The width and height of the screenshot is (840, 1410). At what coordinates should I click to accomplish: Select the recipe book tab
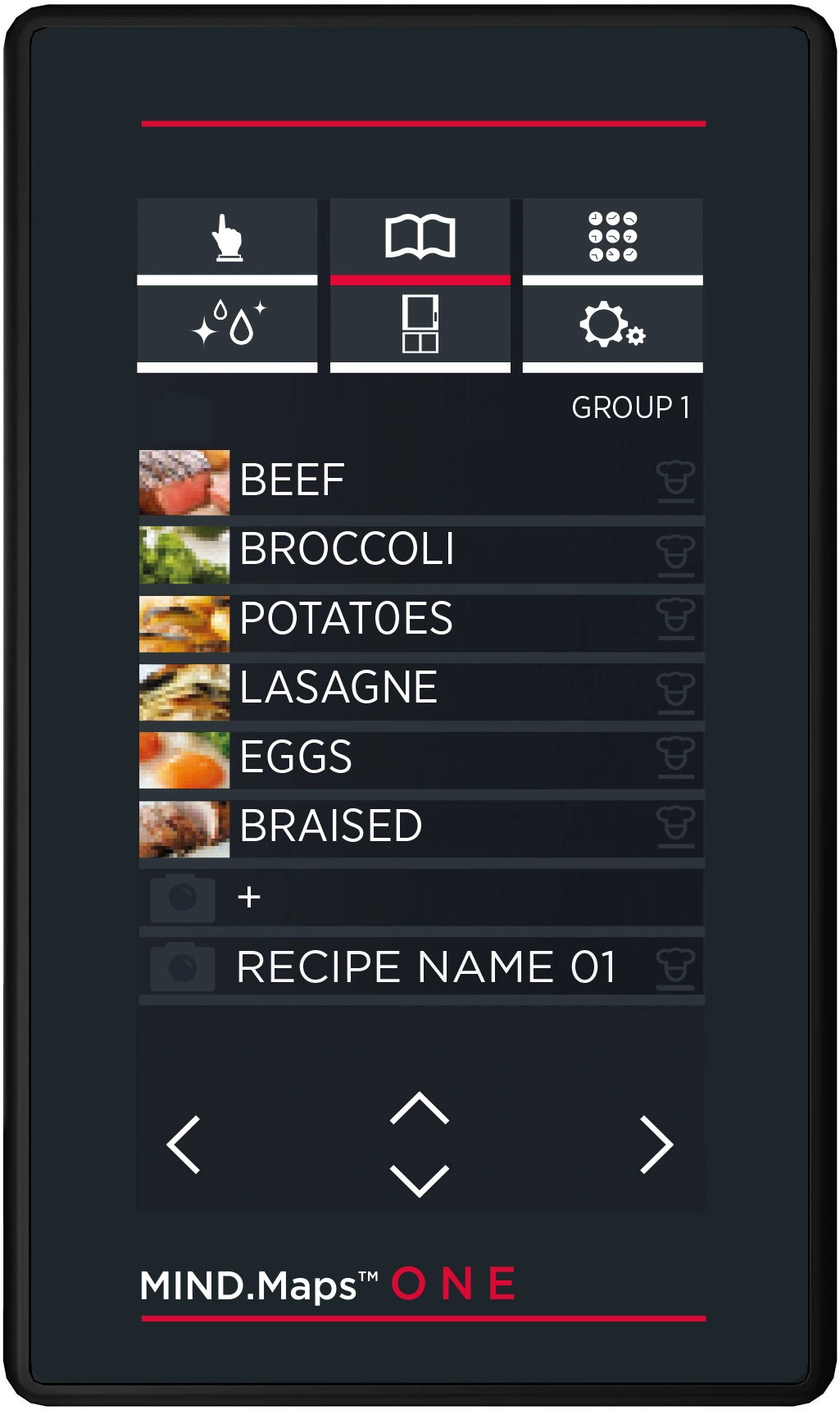click(x=420, y=239)
